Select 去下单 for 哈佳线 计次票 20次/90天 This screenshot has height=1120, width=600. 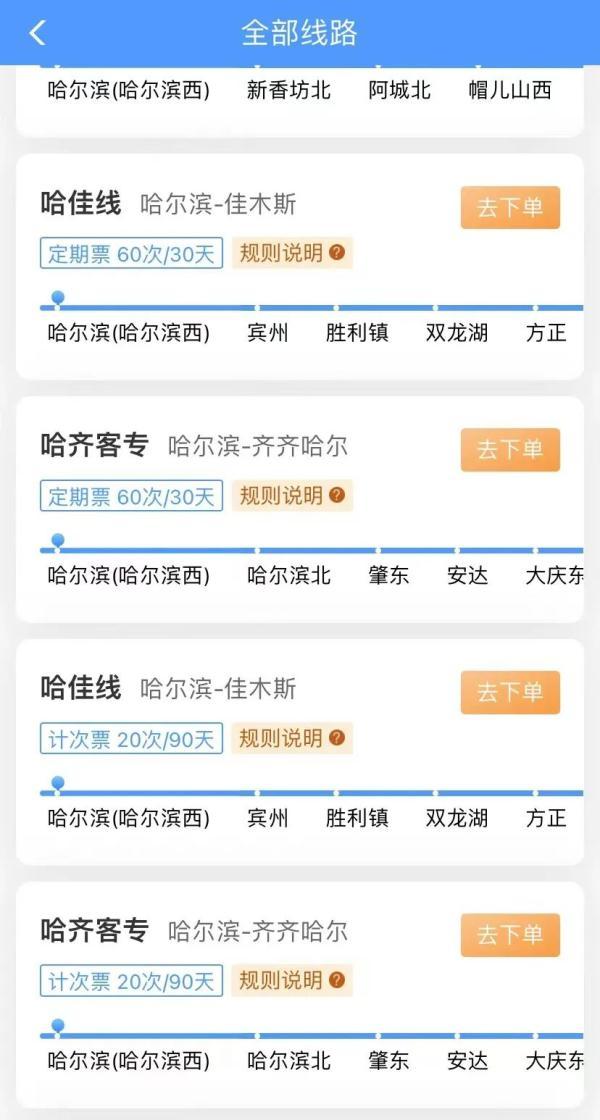[510, 692]
